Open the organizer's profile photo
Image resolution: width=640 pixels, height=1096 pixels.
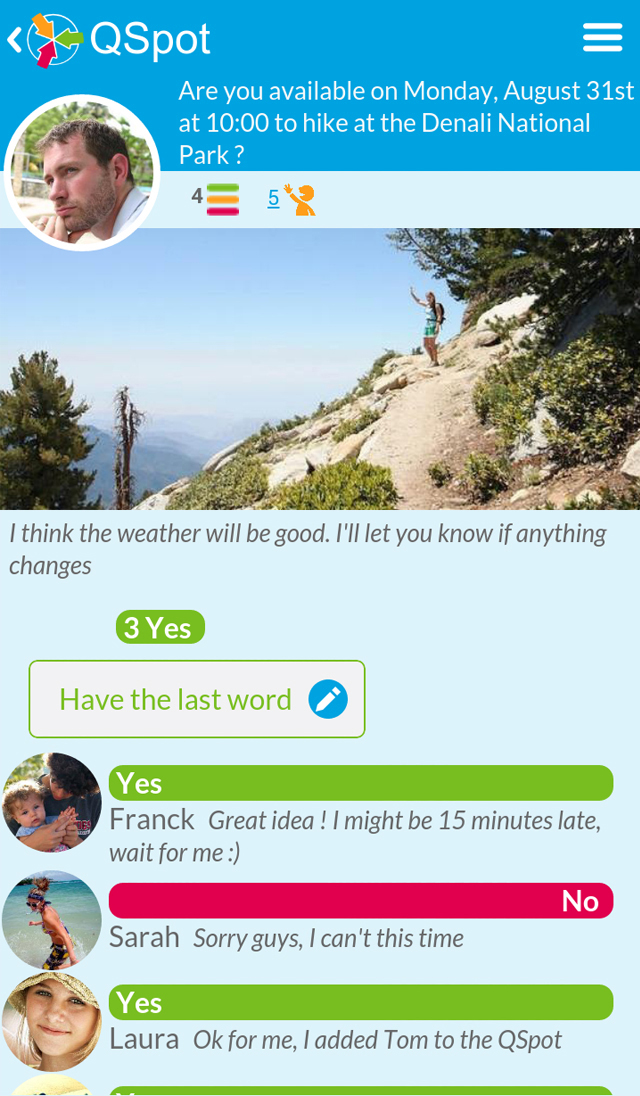coord(82,172)
